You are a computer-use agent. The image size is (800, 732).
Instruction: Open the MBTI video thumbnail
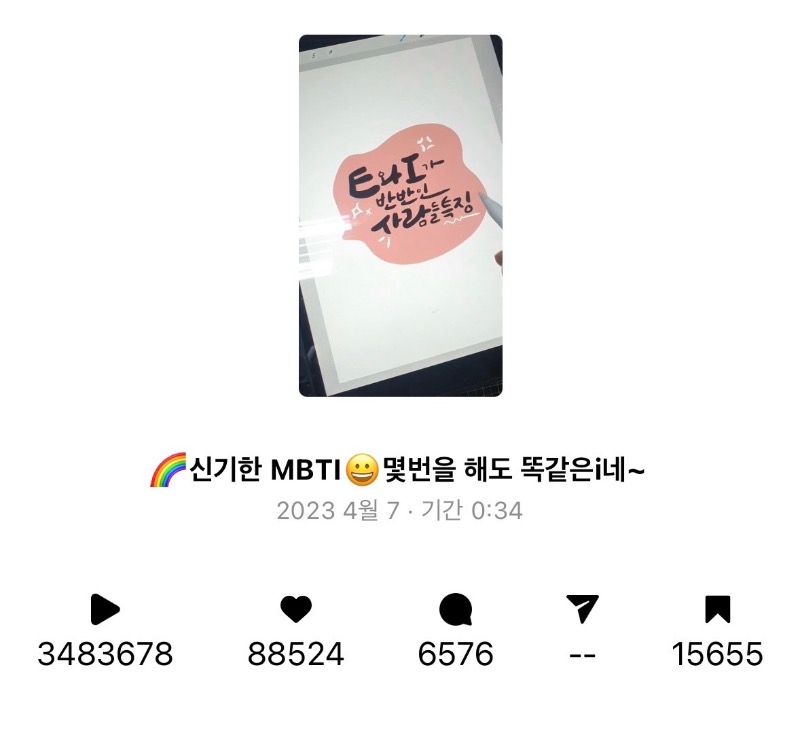pos(400,215)
